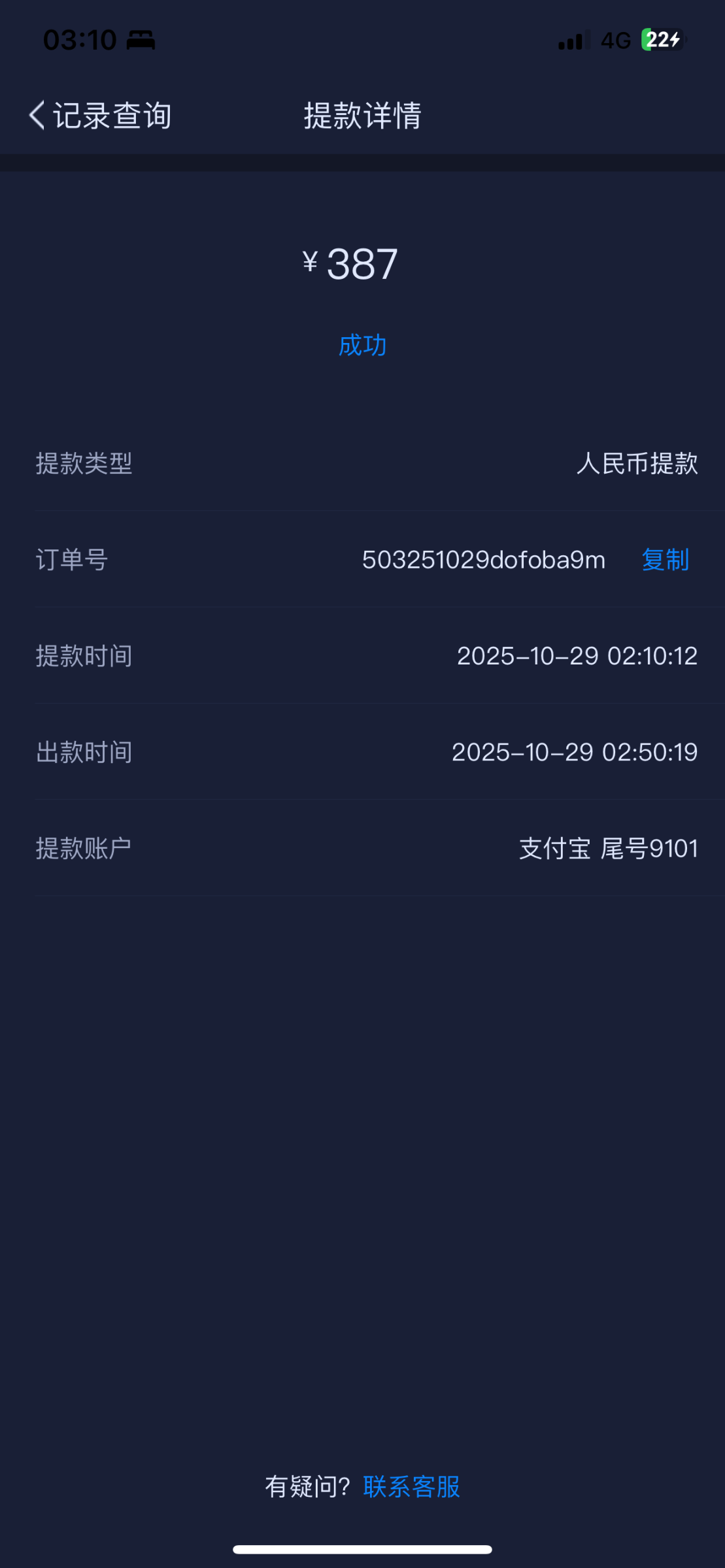
Task: Tap the clock showing 03:10
Action: [x=80, y=41]
